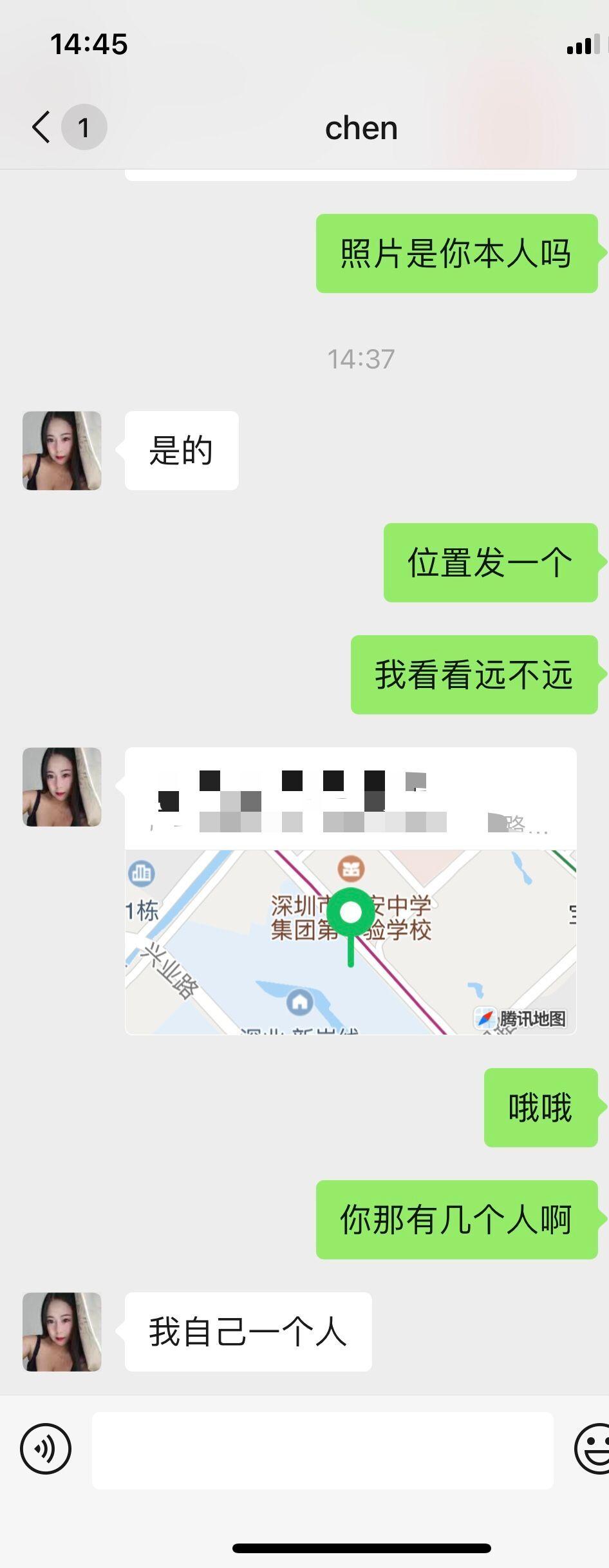This screenshot has width=609, height=1568.
Task: Focus the message text field
Action: coord(323,1450)
